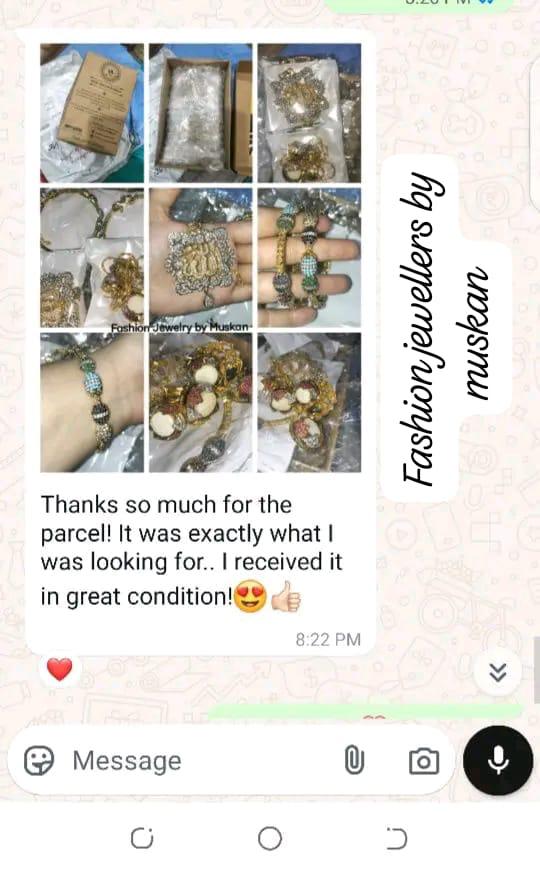Image resolution: width=540 pixels, height=874 pixels.
Task: Tap the voice message microphone button
Action: (498, 760)
